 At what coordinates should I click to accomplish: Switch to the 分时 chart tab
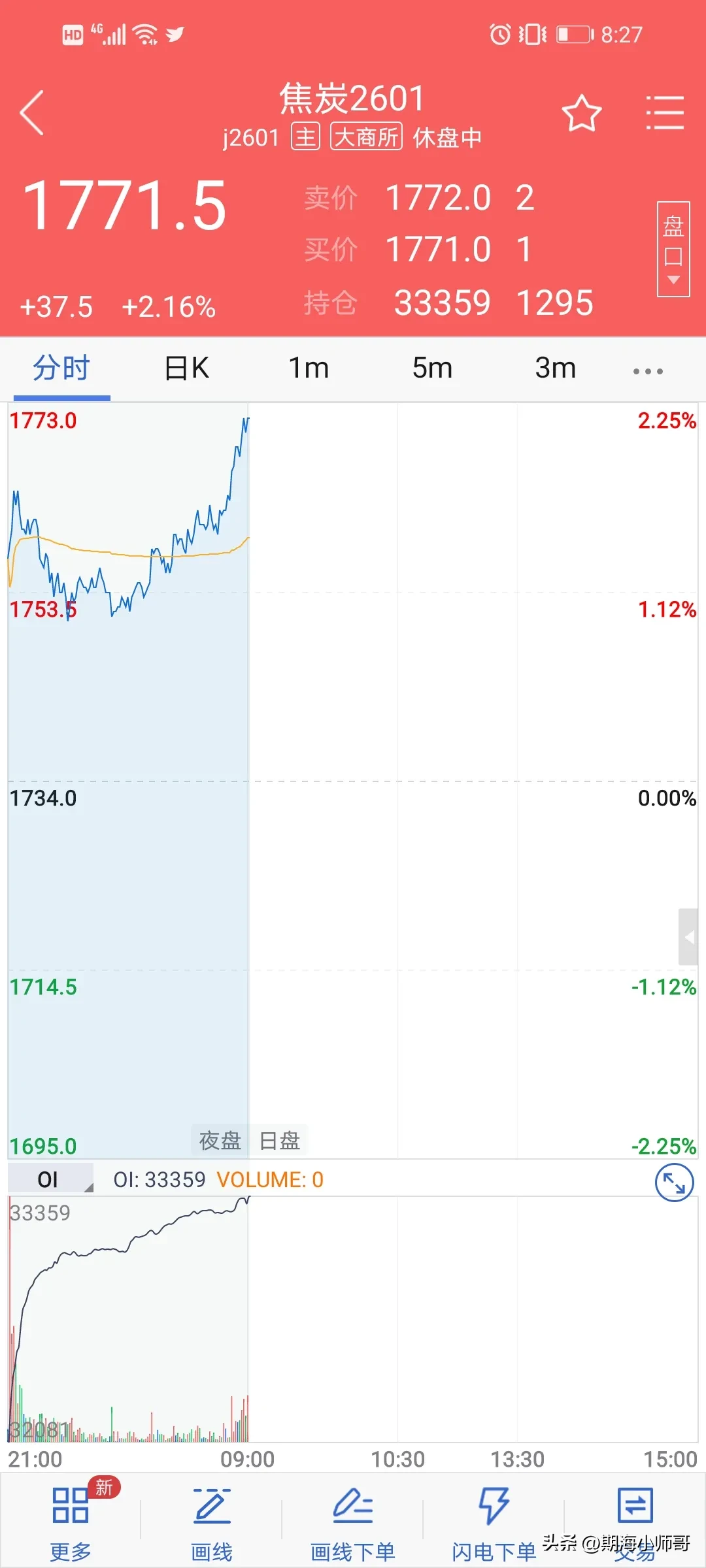[x=61, y=368]
